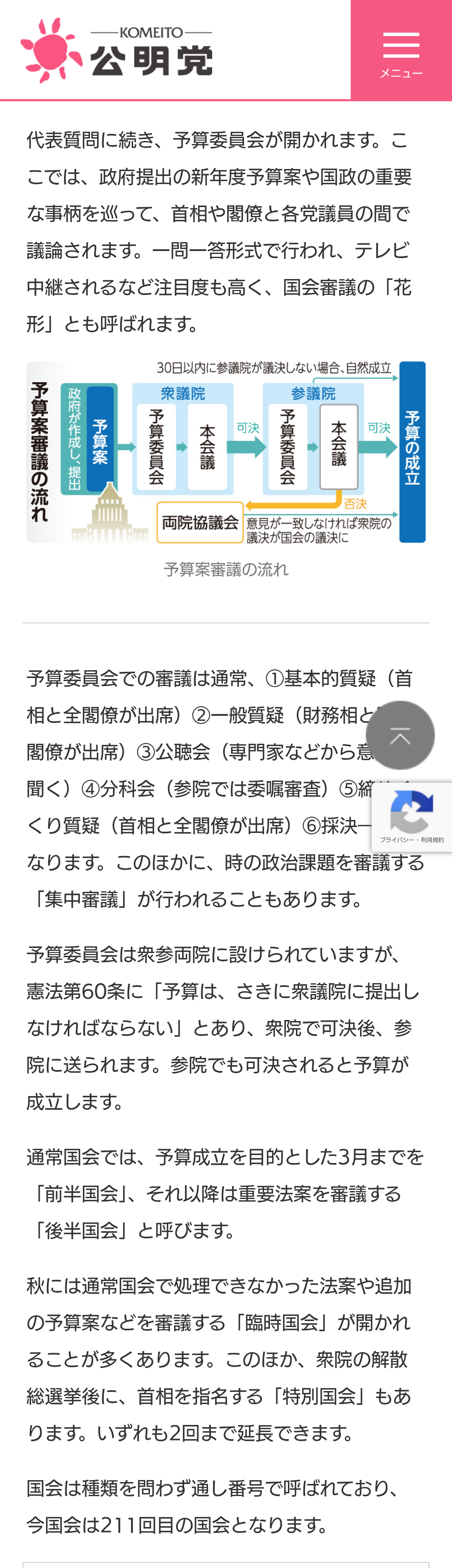This screenshot has width=452, height=1568.
Task: Jump back to the top of page
Action: pos(400,735)
